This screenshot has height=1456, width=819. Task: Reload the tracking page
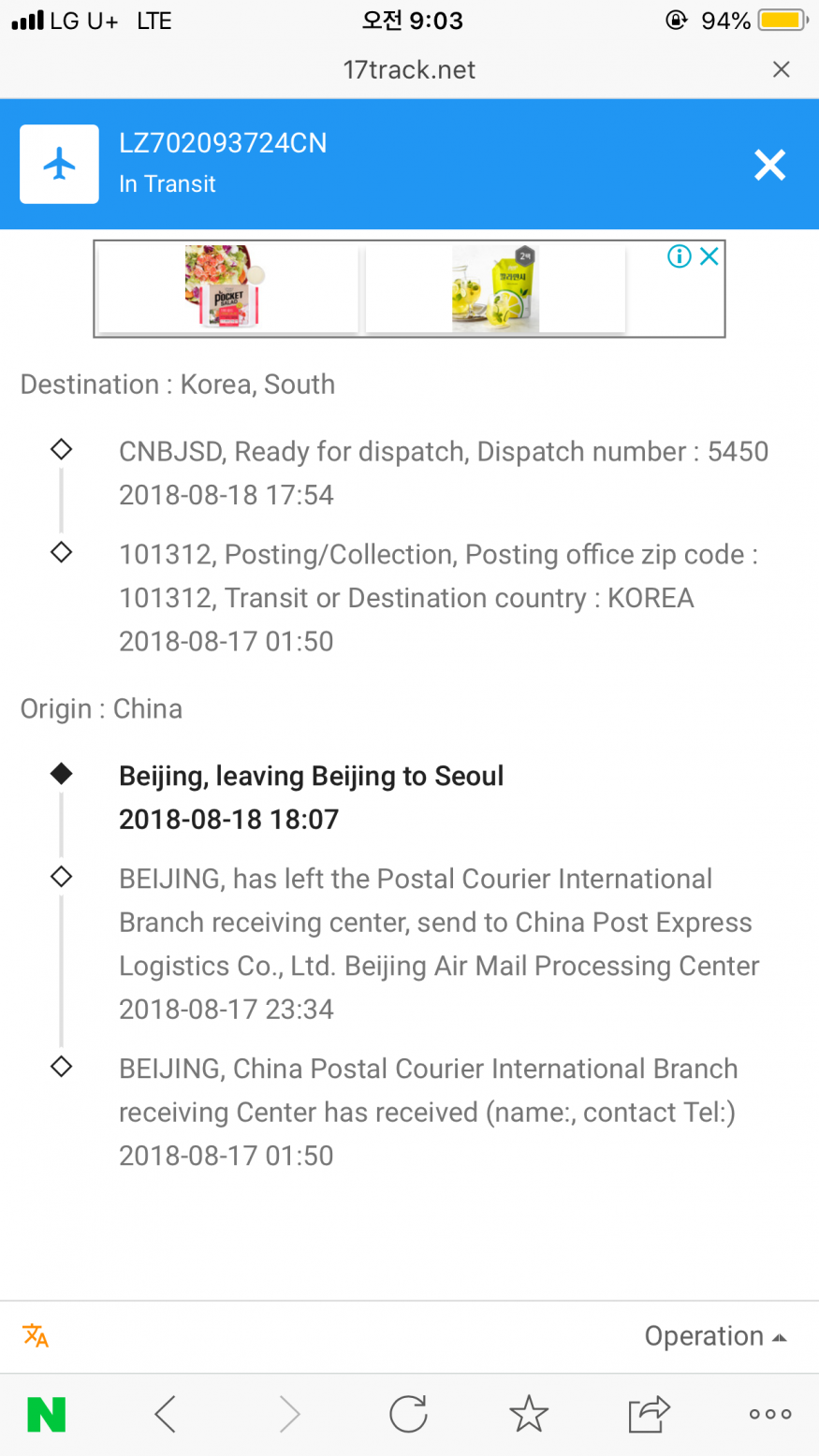pyautogui.click(x=408, y=1414)
